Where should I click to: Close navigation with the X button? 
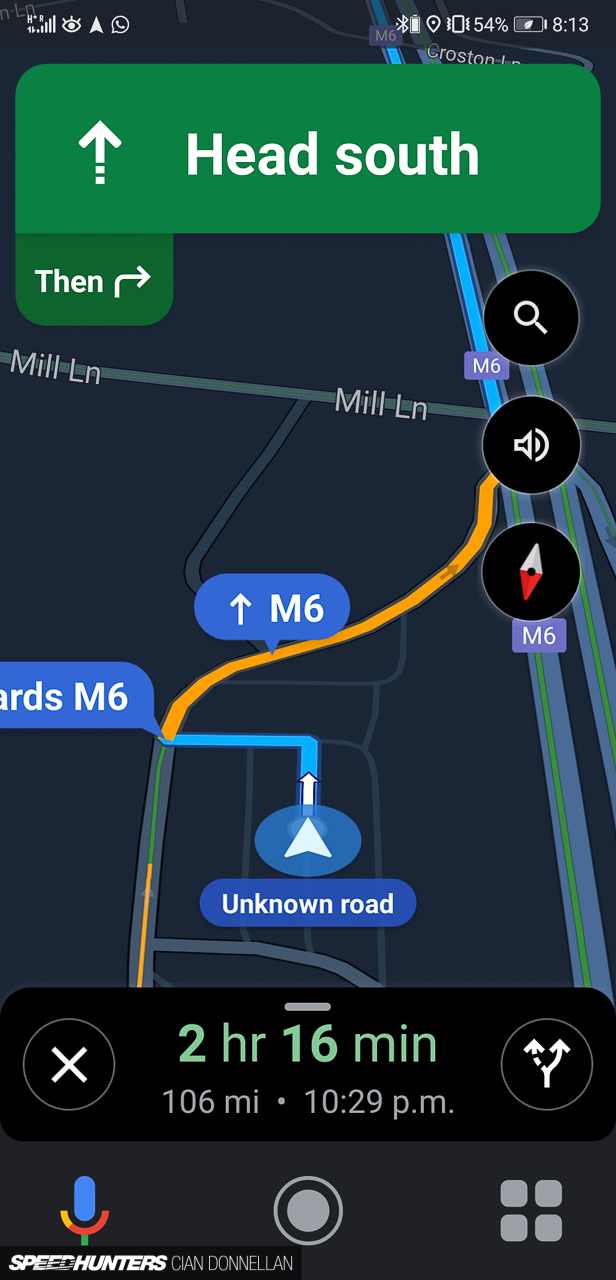(x=69, y=1065)
